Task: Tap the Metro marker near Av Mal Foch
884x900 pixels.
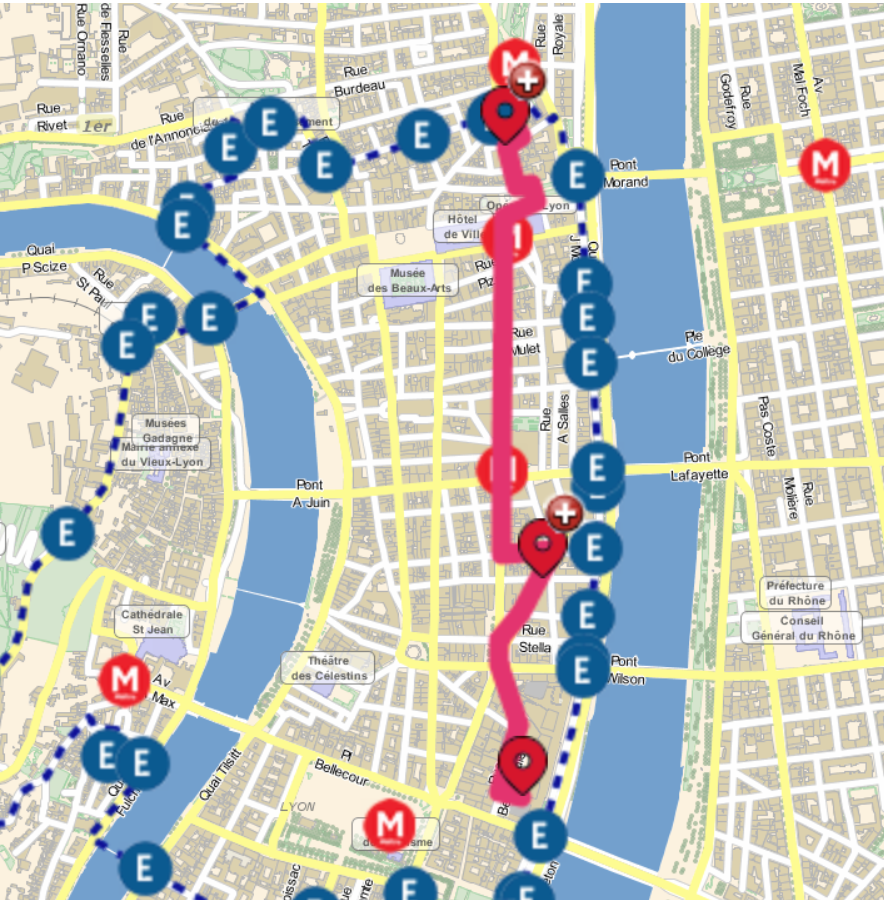Action: point(825,162)
